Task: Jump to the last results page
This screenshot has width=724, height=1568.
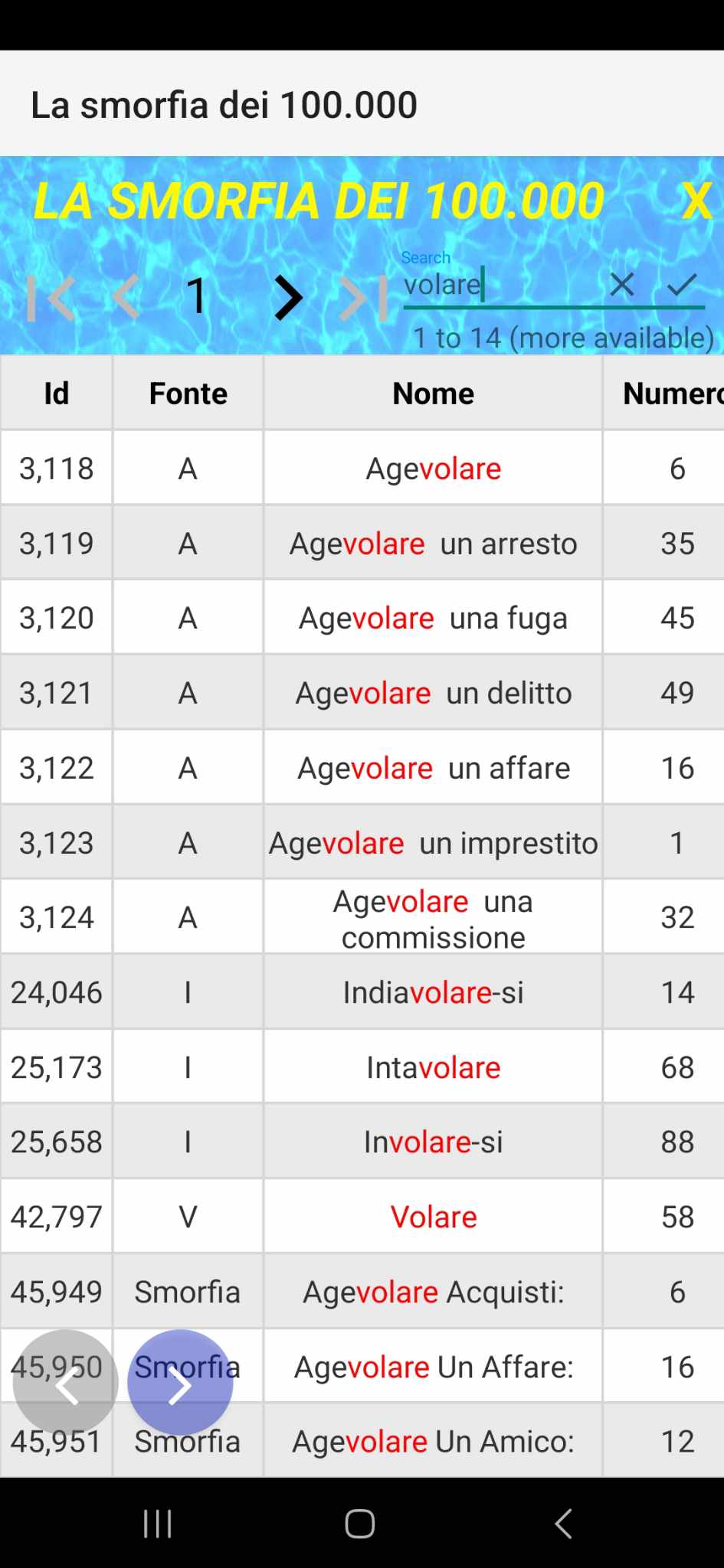Action: tap(364, 297)
